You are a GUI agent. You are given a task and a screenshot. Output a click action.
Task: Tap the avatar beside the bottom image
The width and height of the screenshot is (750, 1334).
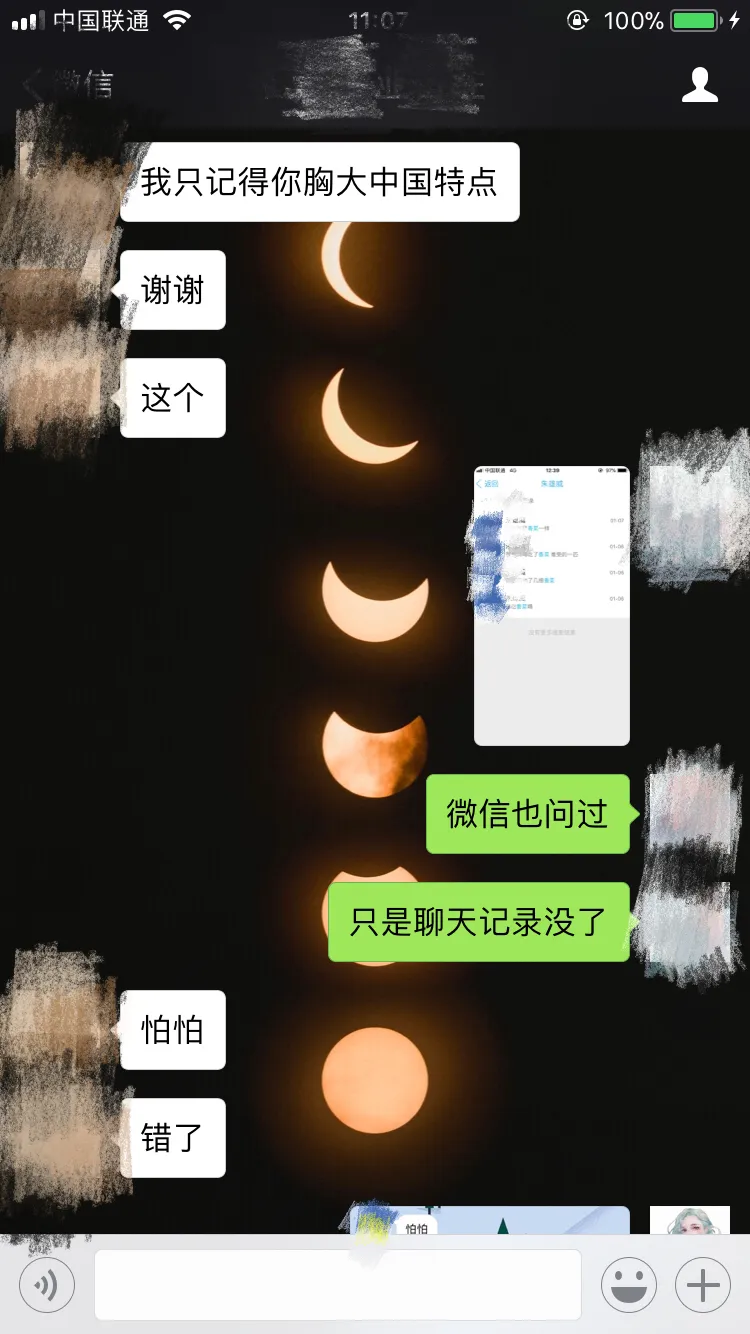click(x=690, y=1221)
